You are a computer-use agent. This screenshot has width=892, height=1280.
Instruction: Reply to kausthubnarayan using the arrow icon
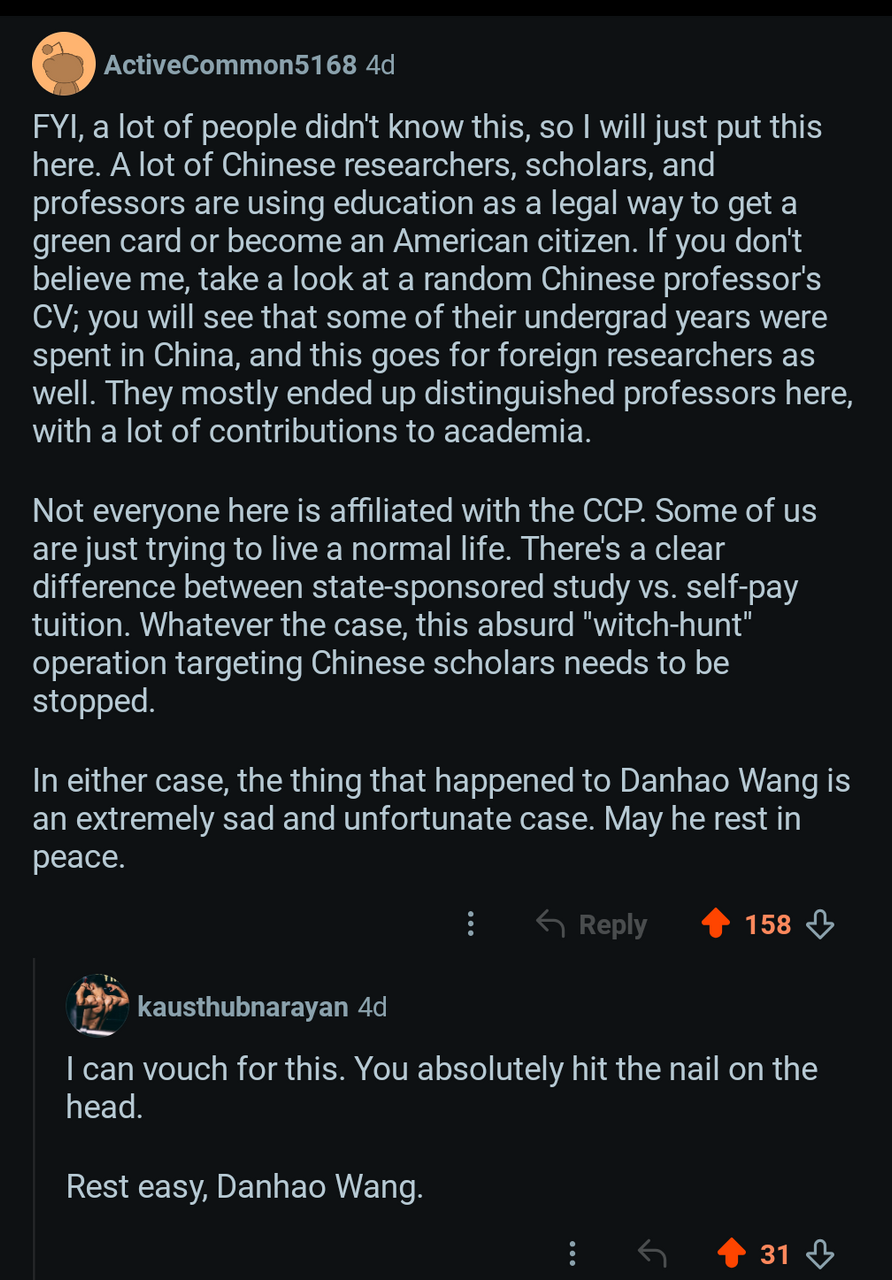(x=652, y=1253)
